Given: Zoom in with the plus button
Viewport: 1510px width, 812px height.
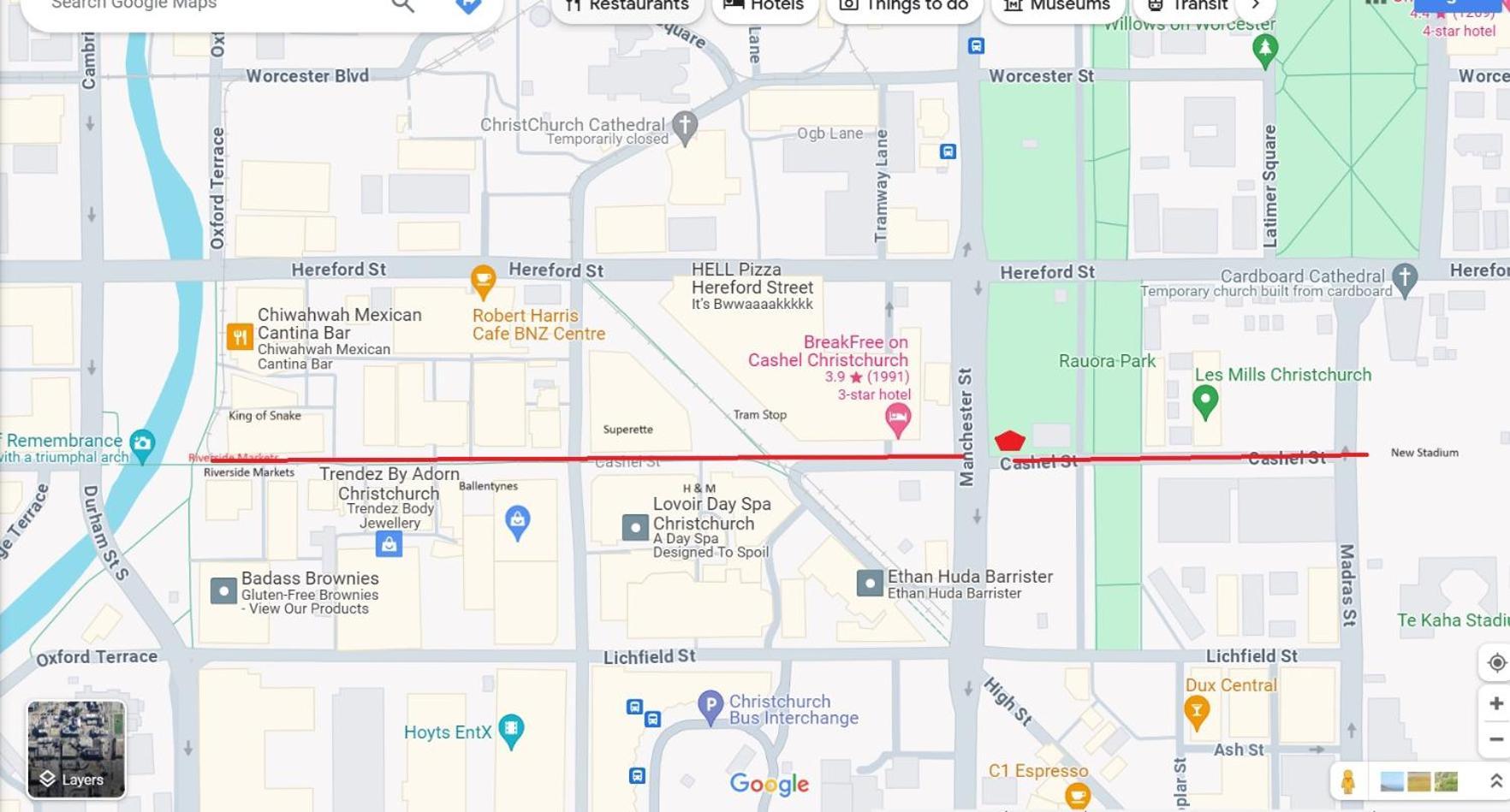Looking at the screenshot, I should (x=1496, y=703).
